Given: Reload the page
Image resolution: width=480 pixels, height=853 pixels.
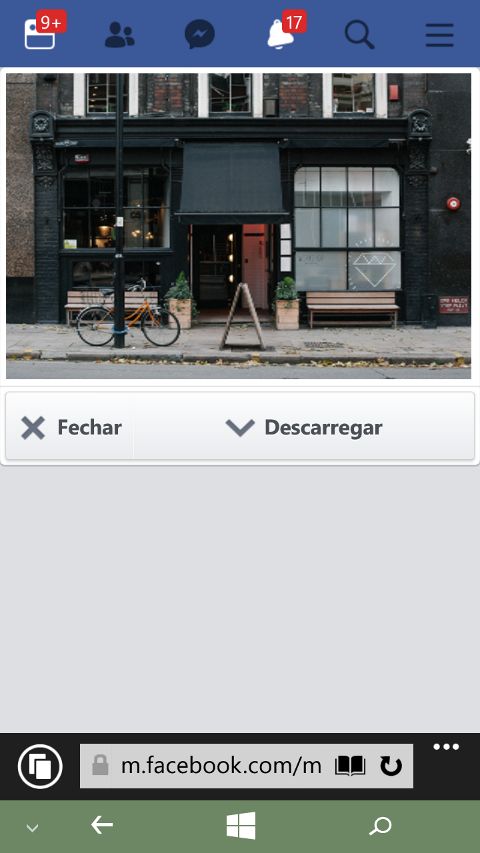Looking at the screenshot, I should click(391, 766).
